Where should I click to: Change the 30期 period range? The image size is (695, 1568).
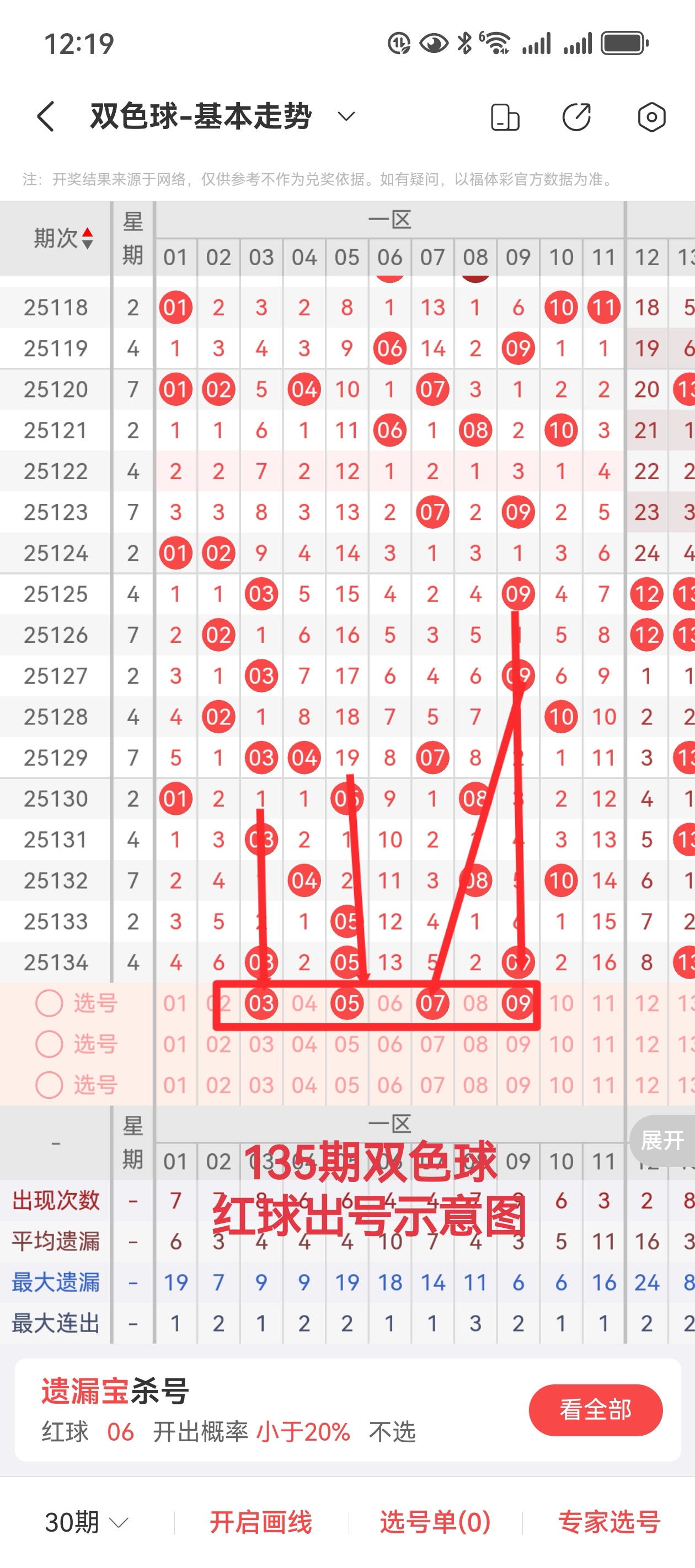pos(87,1522)
